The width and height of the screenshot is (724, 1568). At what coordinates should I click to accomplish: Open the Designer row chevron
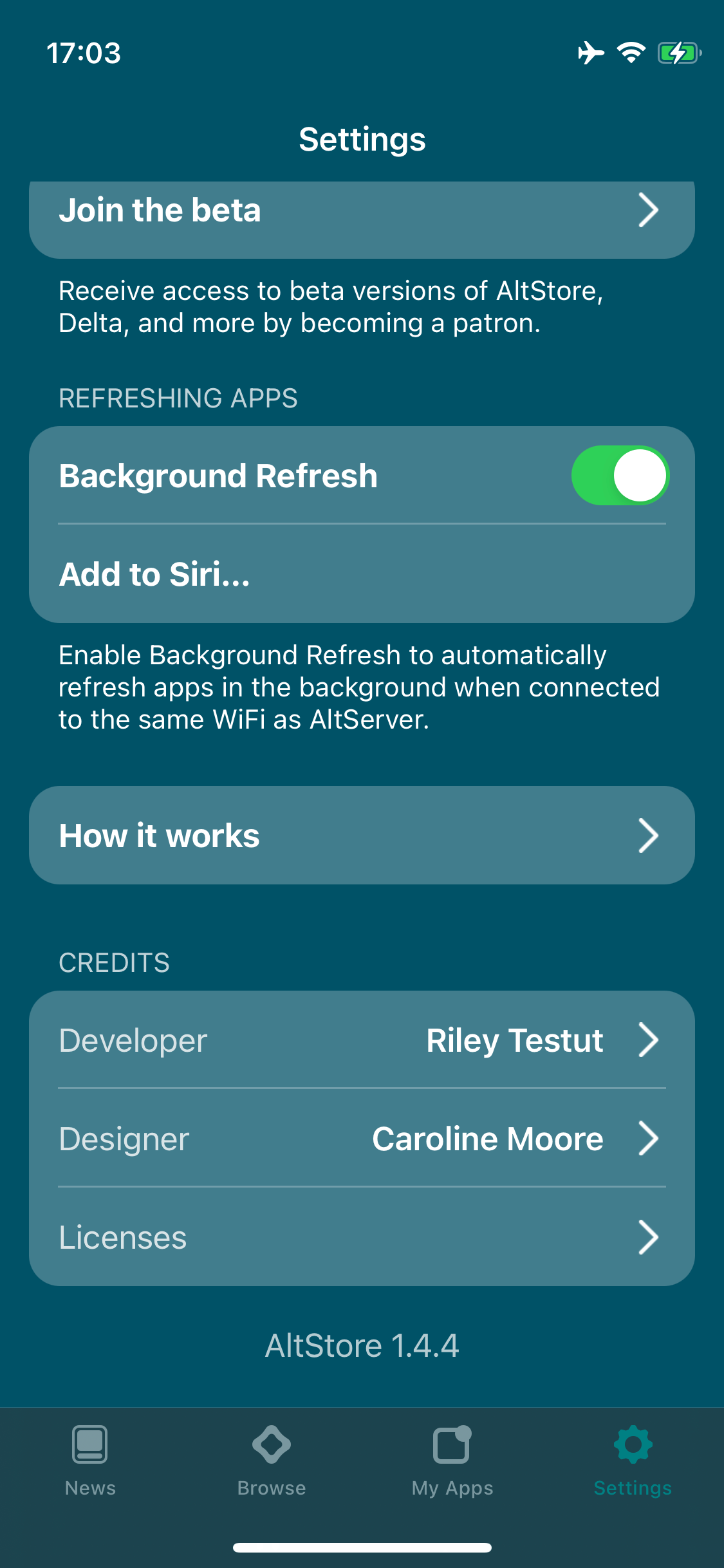[649, 1137]
